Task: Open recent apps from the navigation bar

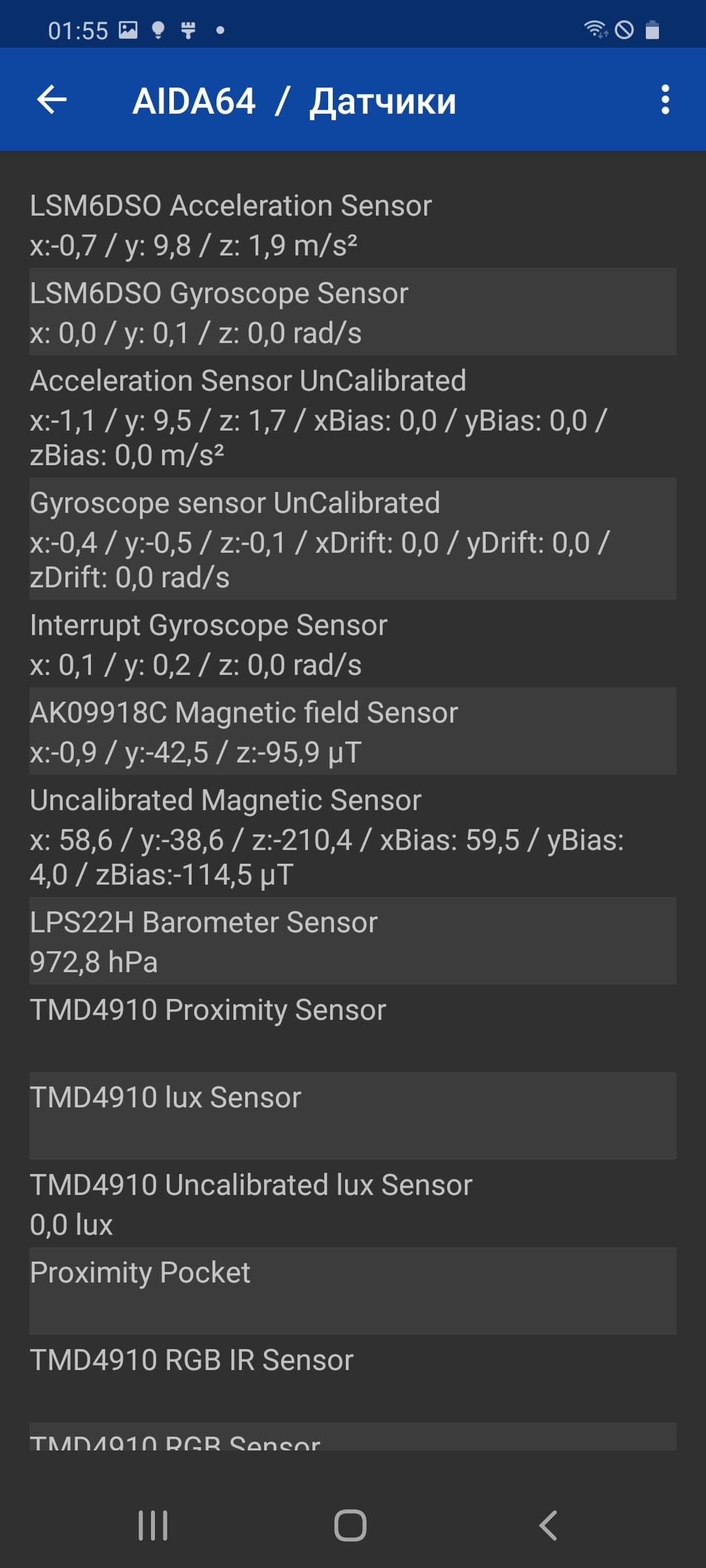Action: coord(153,1526)
